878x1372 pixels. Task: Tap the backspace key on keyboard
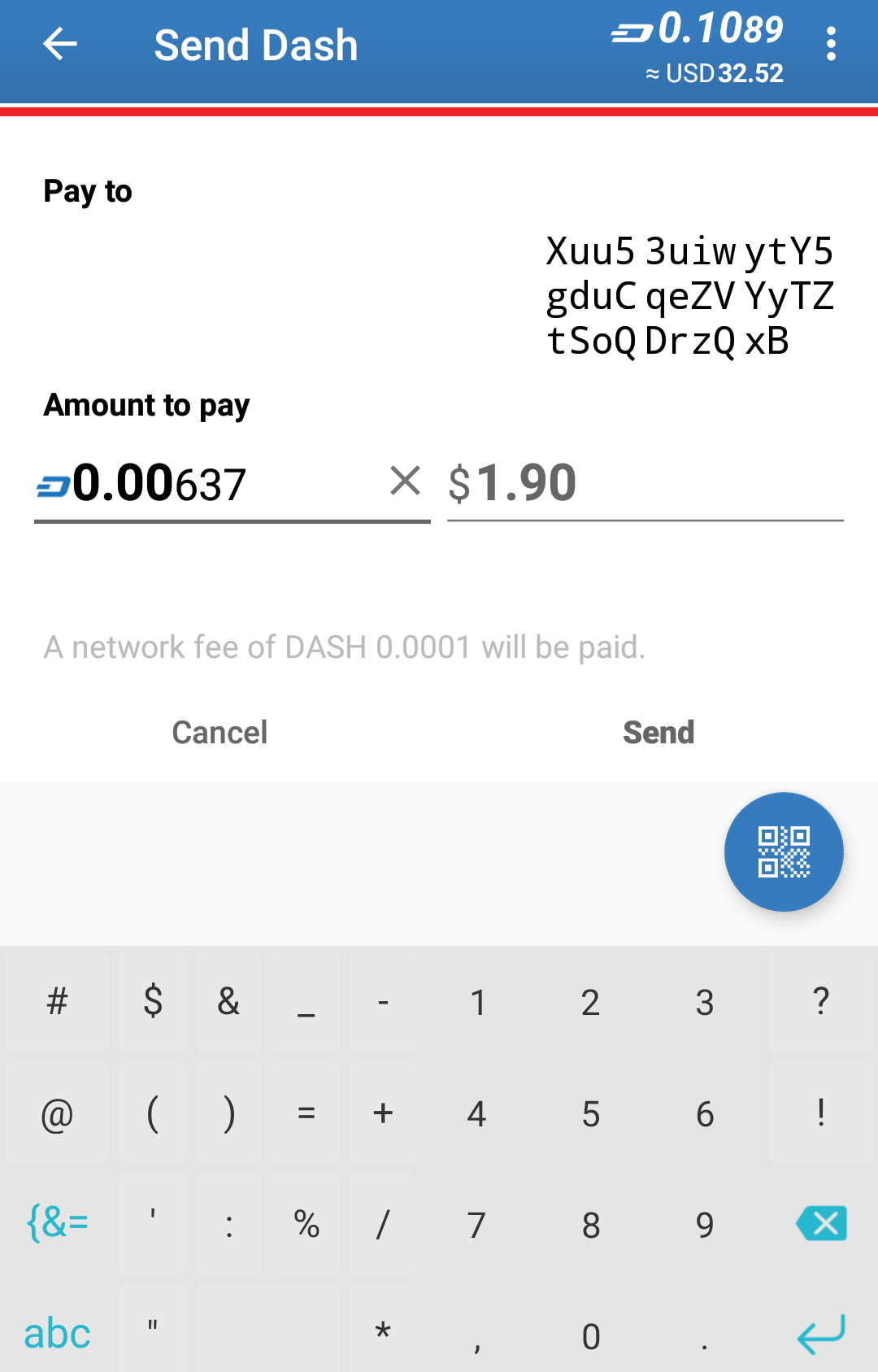(821, 1224)
